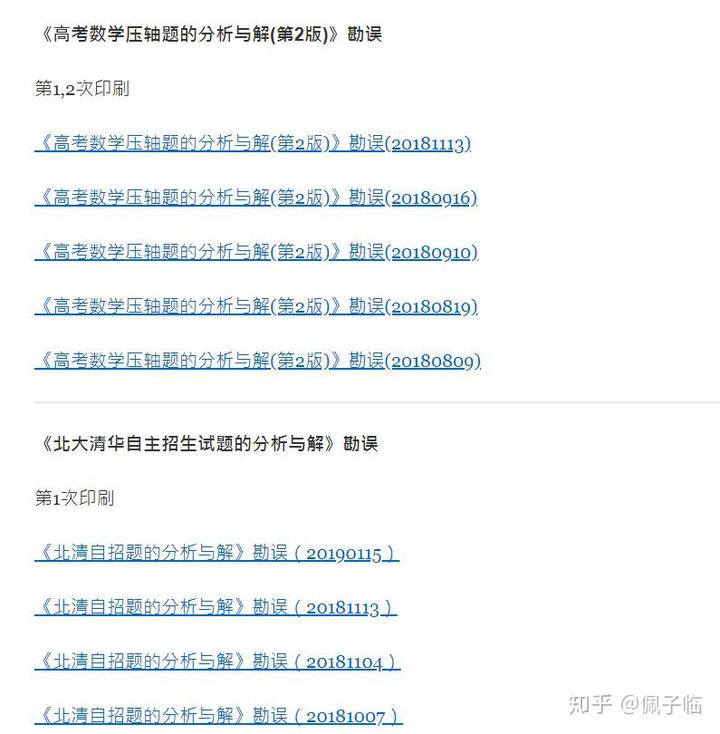Open the 高考数学压轴题 errata link dated 20180819
720x734 pixels.
pos(255,306)
